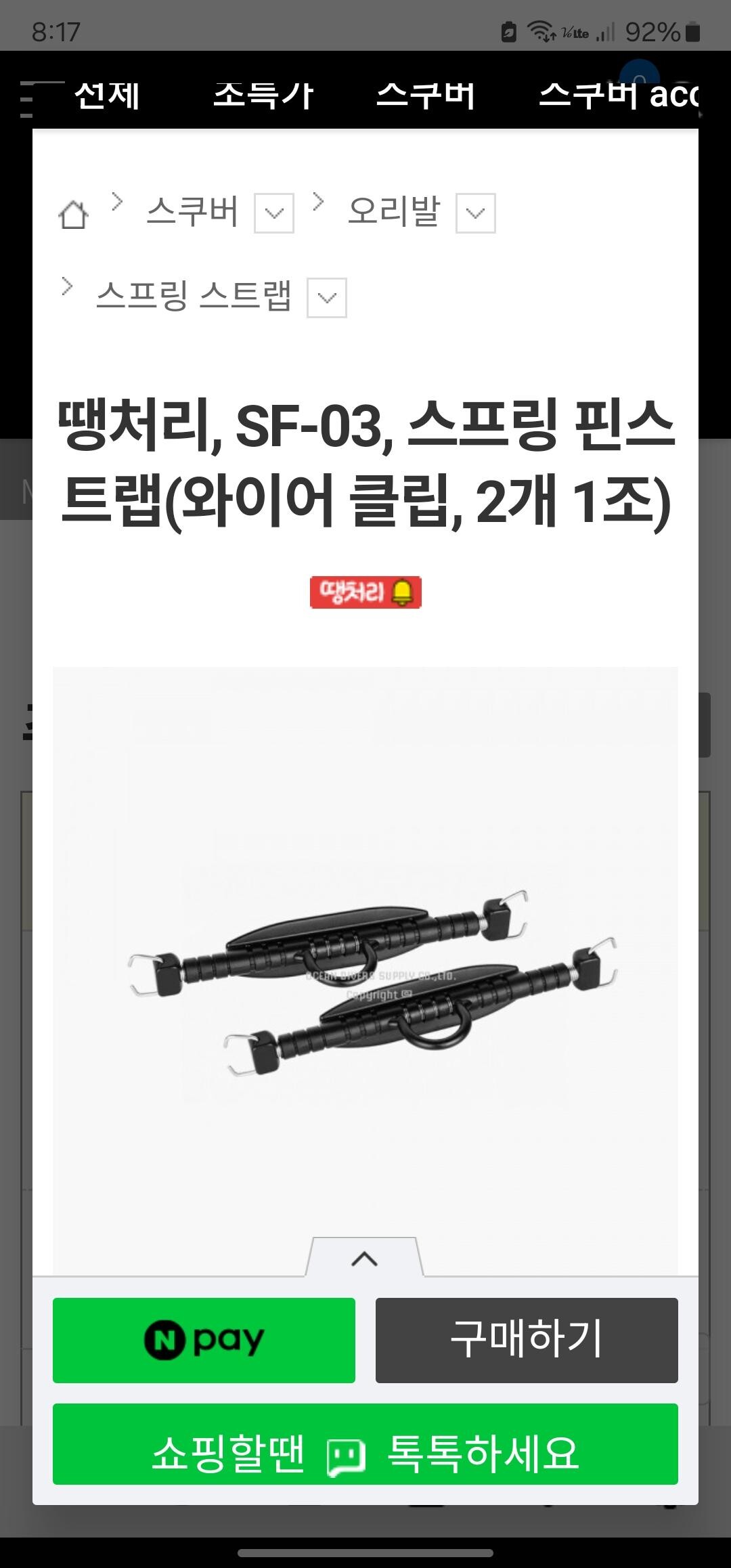This screenshot has width=731, height=1568.
Task: Expand the 오리발 category dropdown
Action: click(476, 213)
